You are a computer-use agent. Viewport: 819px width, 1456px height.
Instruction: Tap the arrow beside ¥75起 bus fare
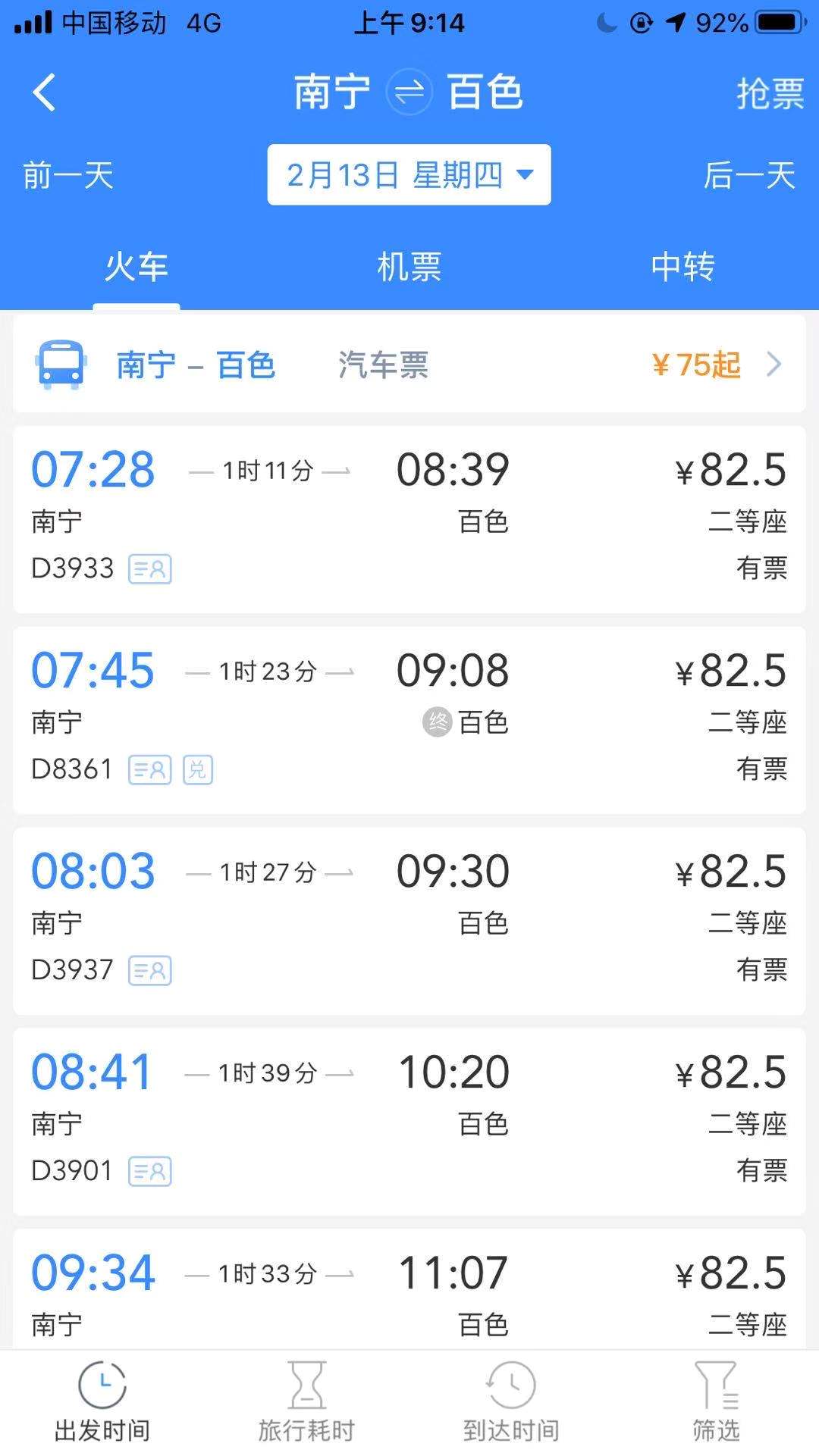pyautogui.click(x=775, y=365)
